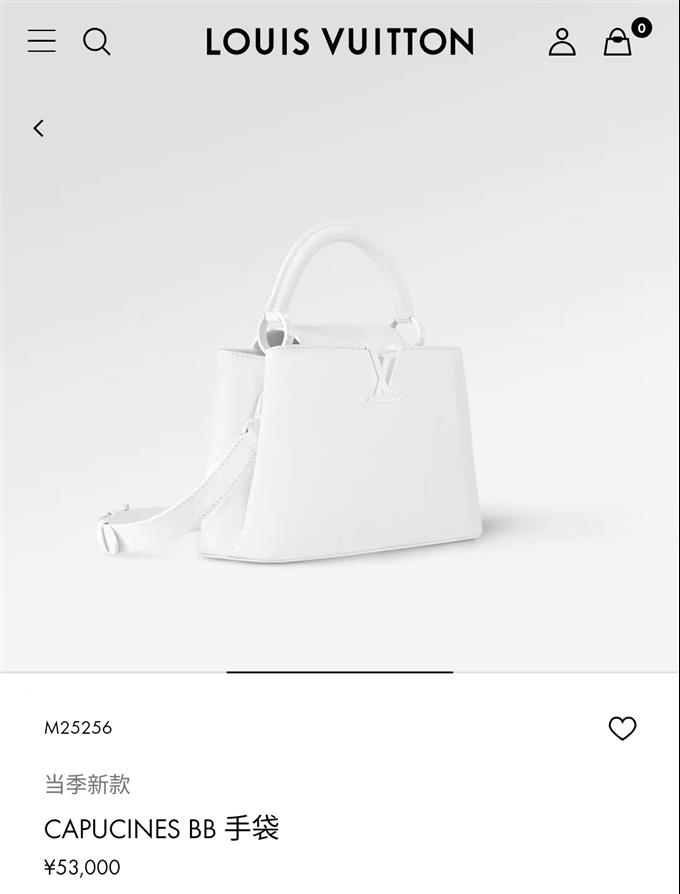This screenshot has width=680, height=894.
Task: Open the account profile icon
Action: [x=562, y=41]
